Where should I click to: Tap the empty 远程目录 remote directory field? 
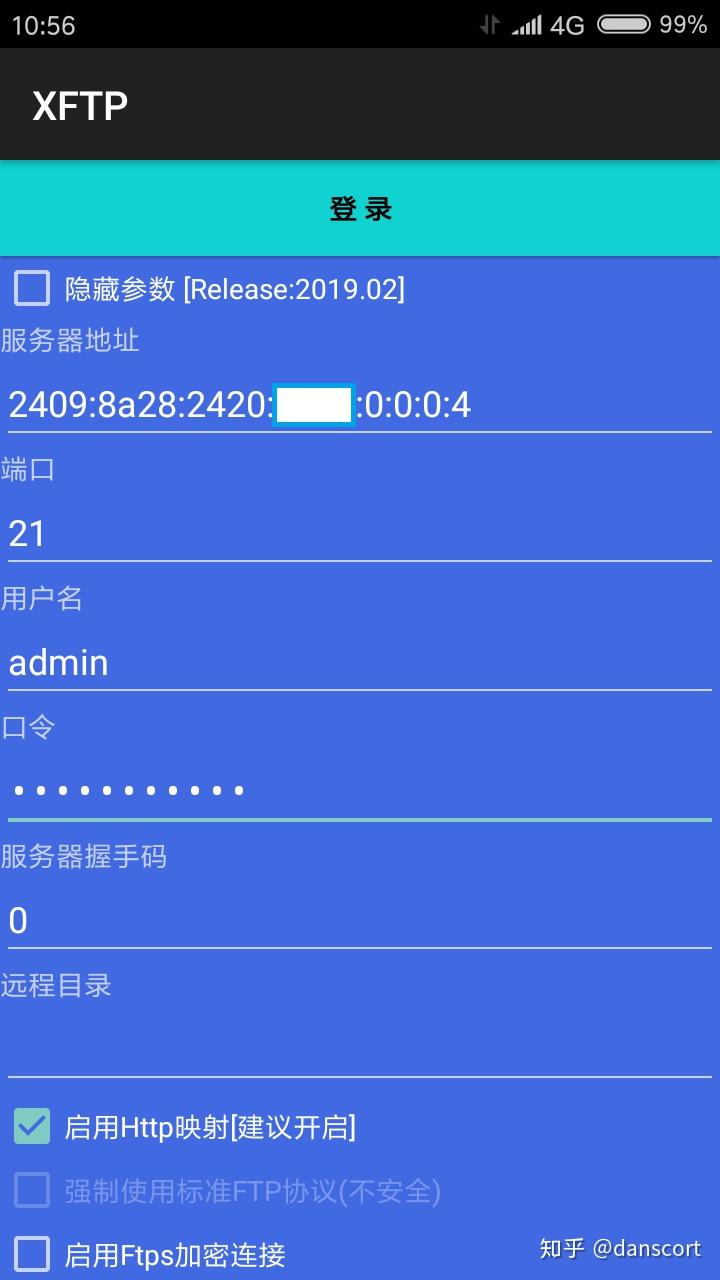click(360, 1049)
